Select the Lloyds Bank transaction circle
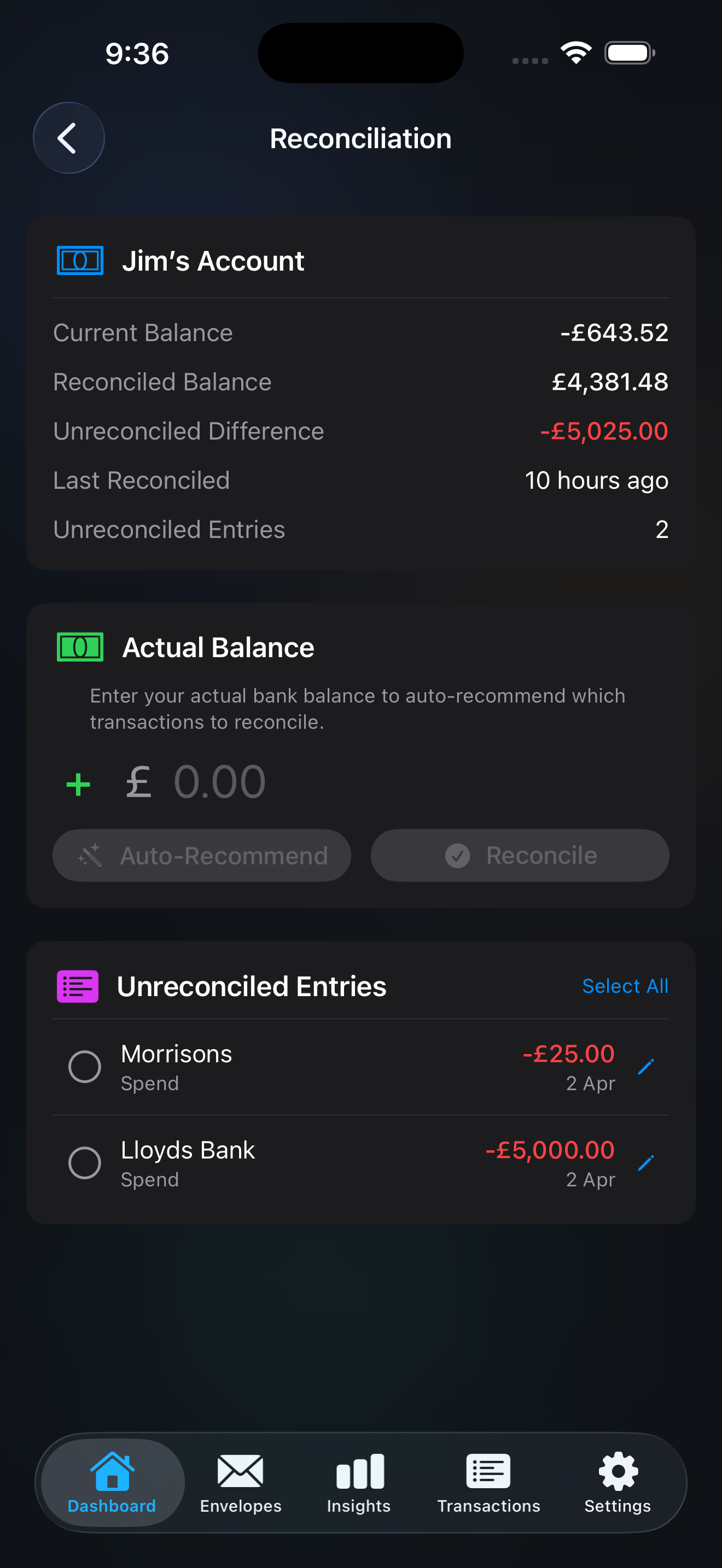Screen dimensions: 722x1568 pos(85,1163)
